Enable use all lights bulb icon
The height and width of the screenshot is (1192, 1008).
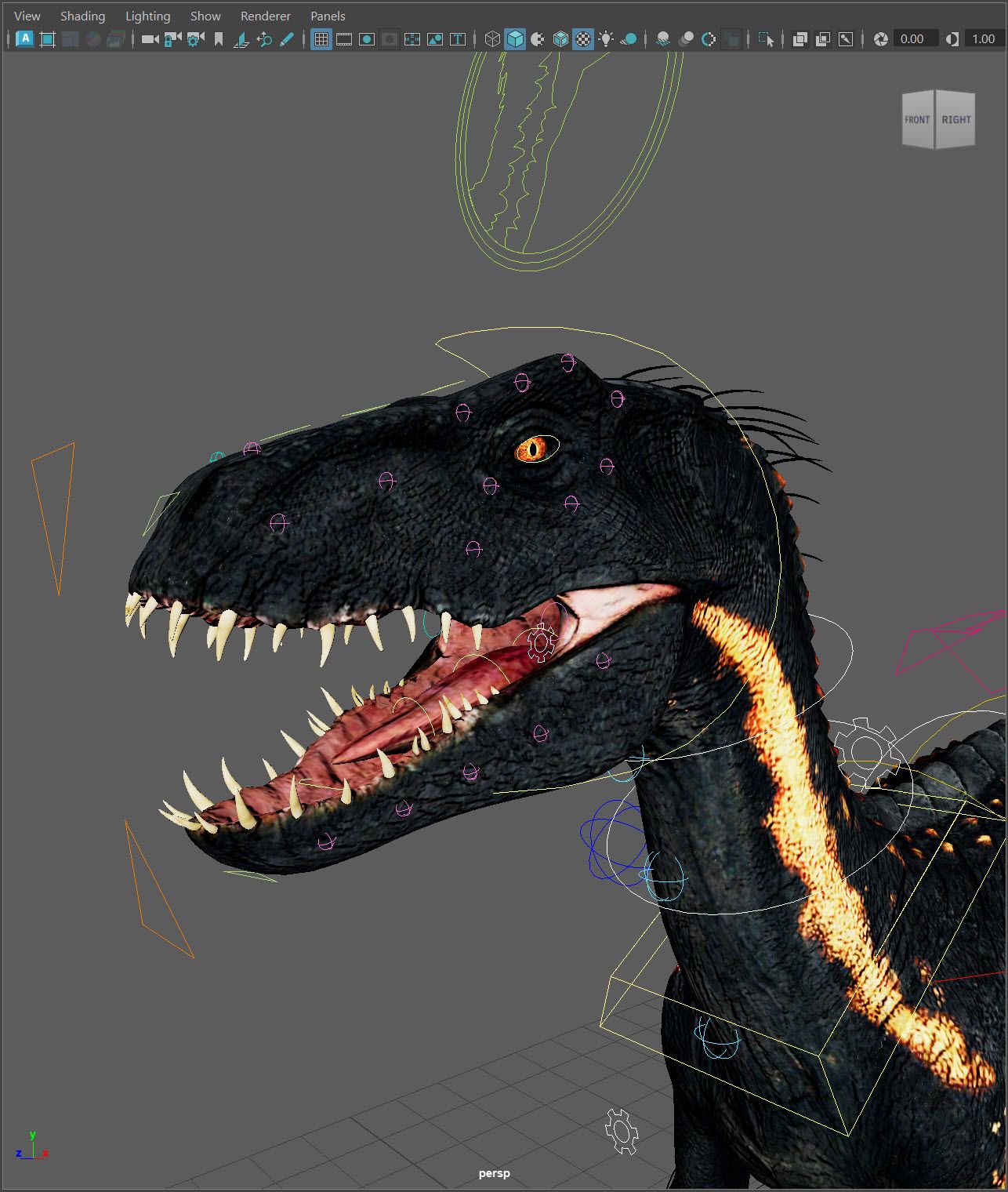click(x=606, y=38)
